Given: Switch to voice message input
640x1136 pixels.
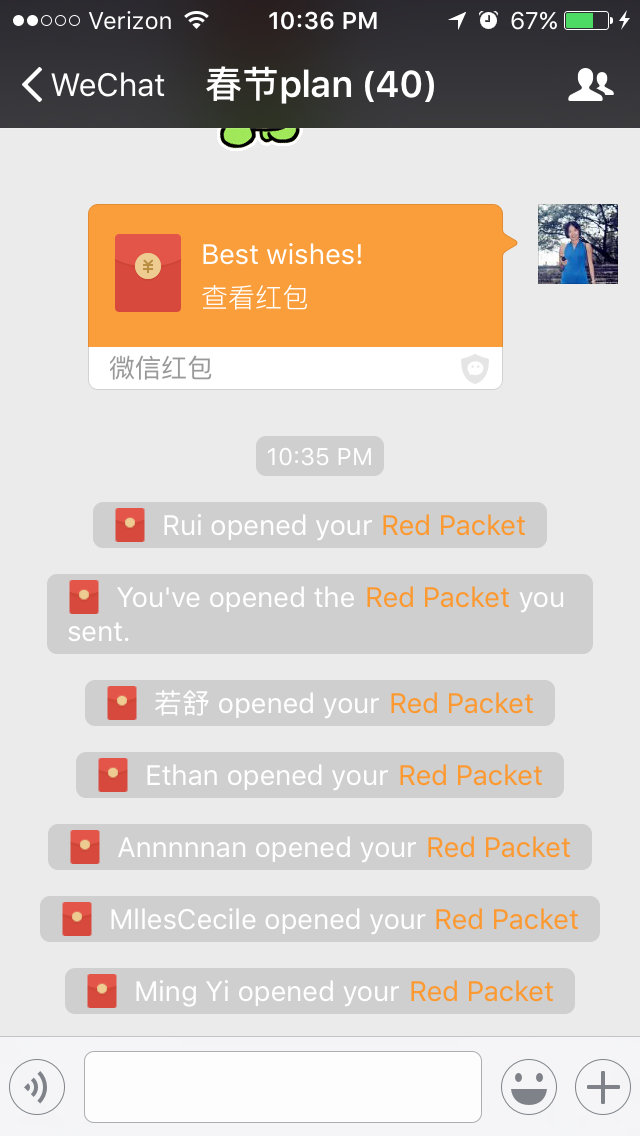Looking at the screenshot, I should coord(37,1087).
